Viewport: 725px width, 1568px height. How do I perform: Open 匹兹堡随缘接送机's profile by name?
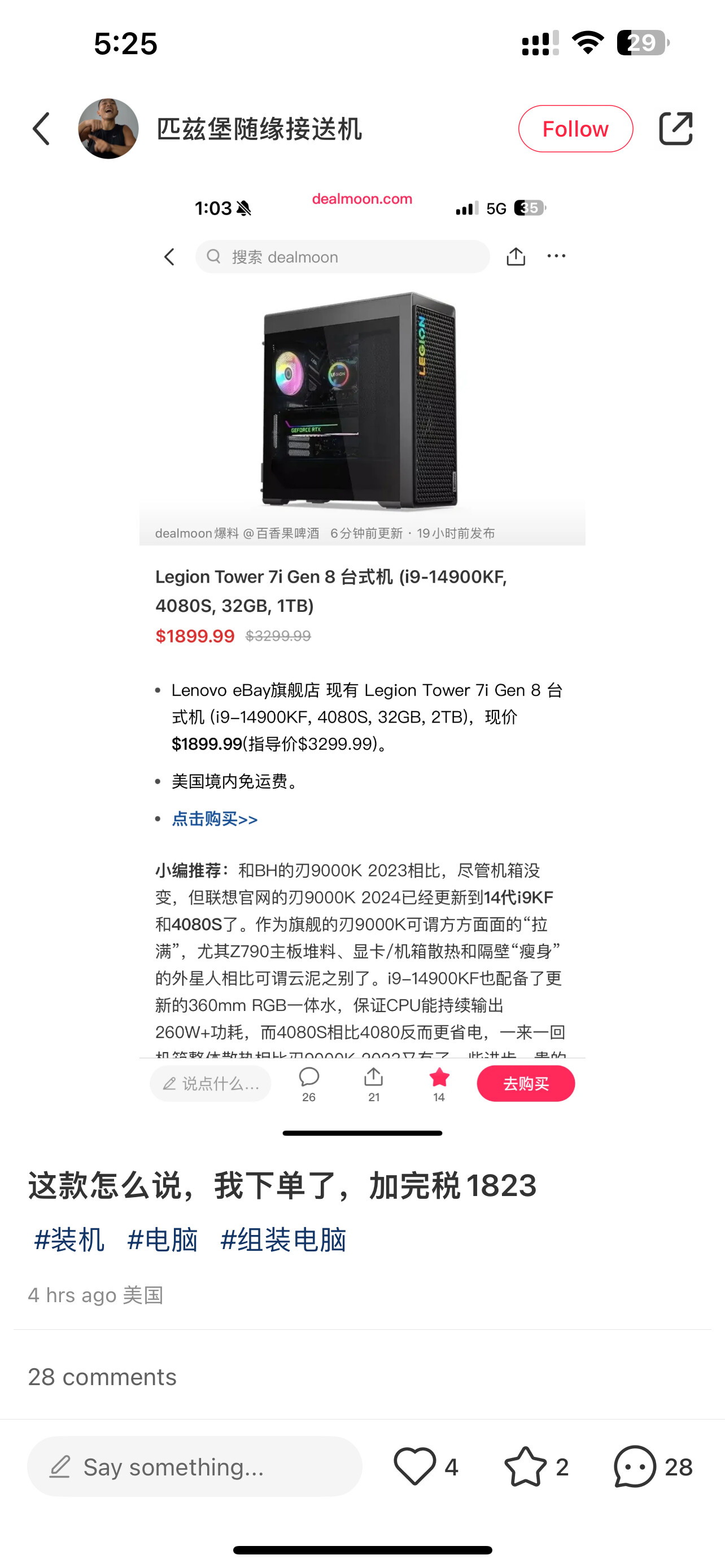point(259,129)
